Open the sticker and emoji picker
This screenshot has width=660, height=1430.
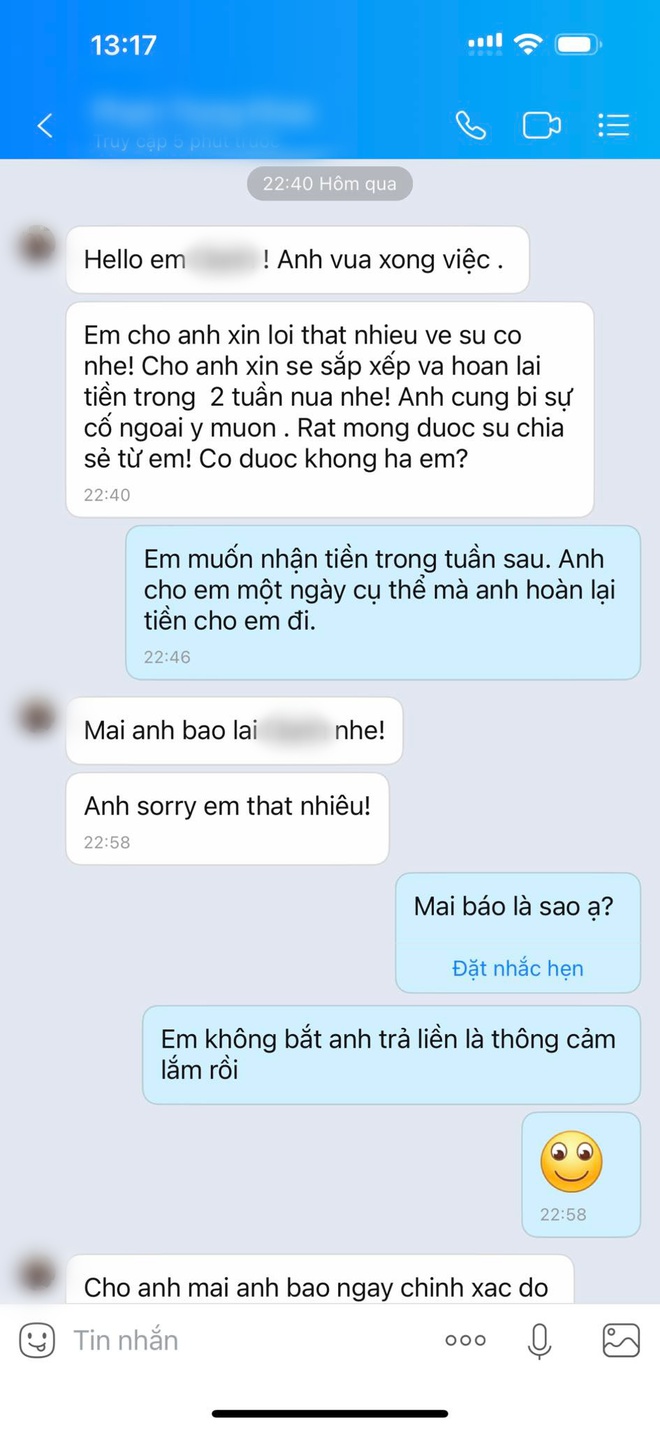point(37,1340)
